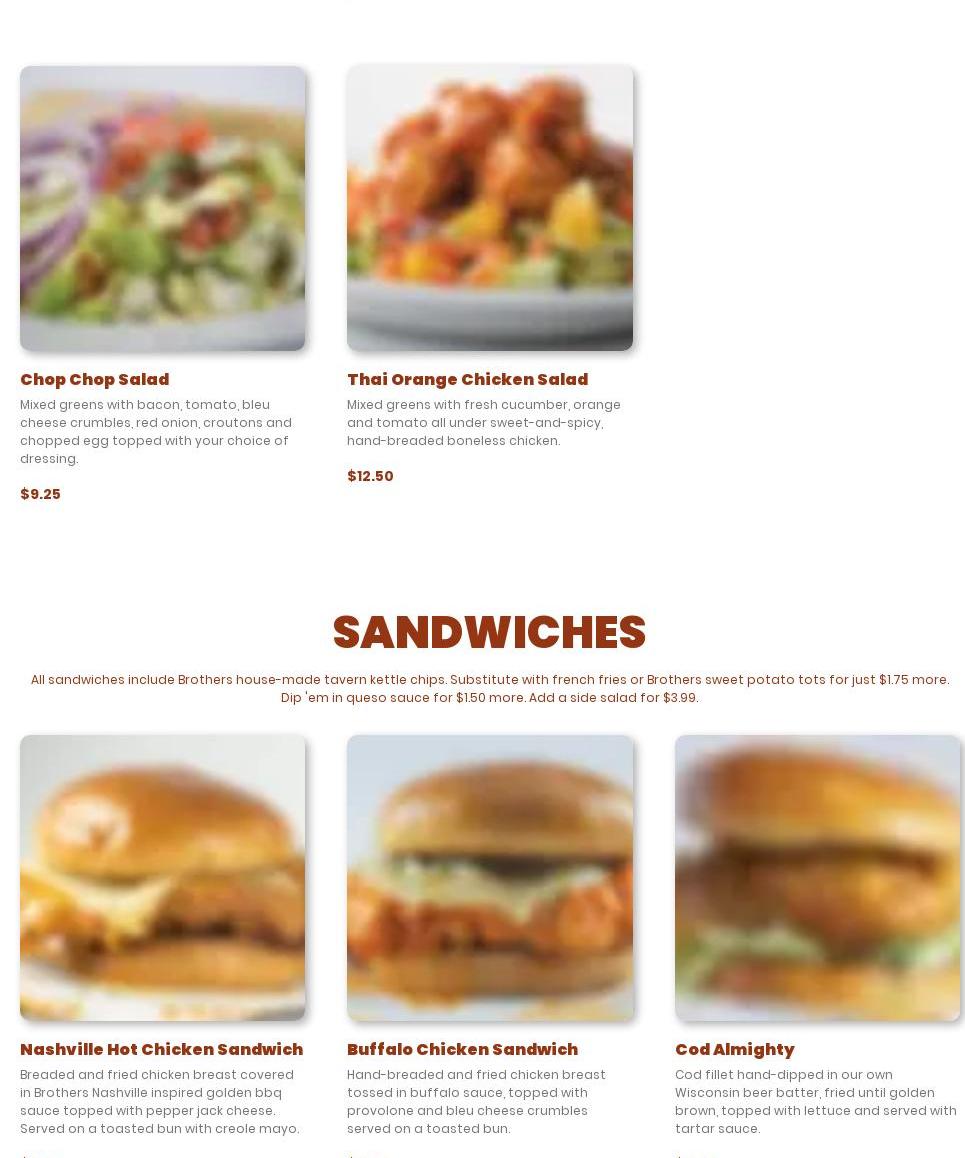Open the Chop Chop Salad item
The image size is (965, 1158).
162,209
